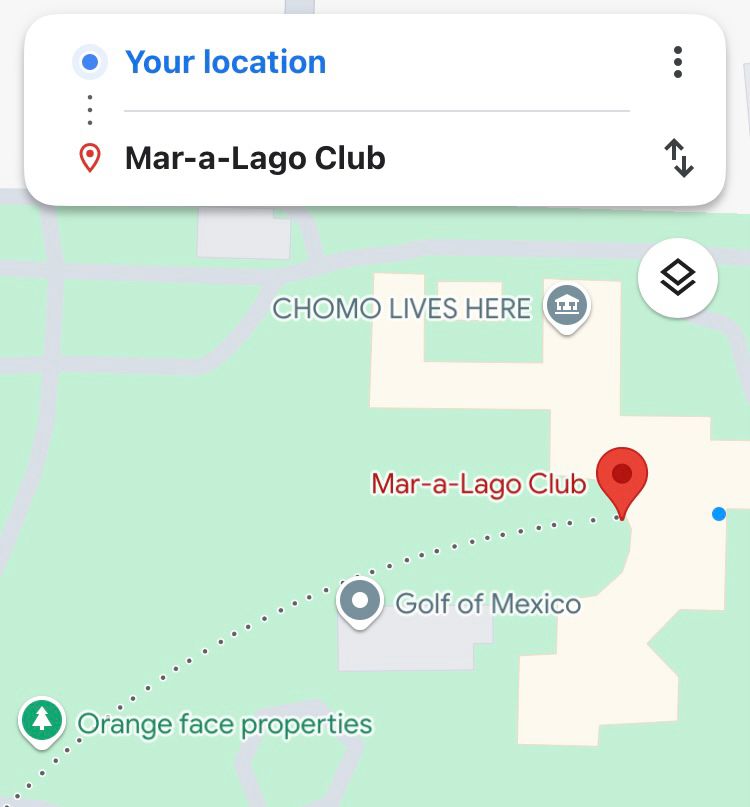Change the Mar-a-Lago Club destination field
Viewport: 750px width, 807px height.
point(255,158)
